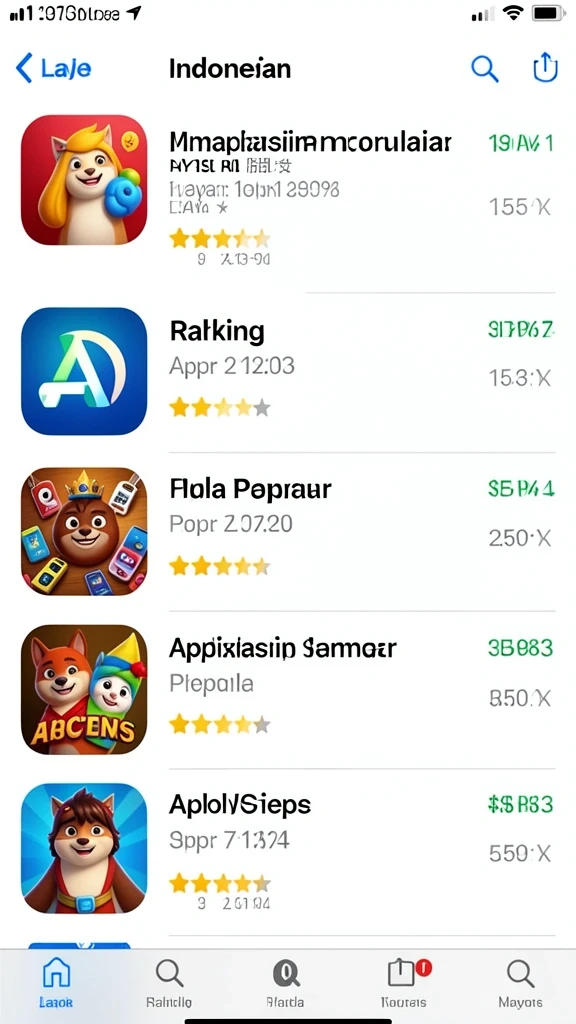Image resolution: width=576 pixels, height=1024 pixels.
Task: Open the Flola Pepraur app row
Action: [x=288, y=530]
